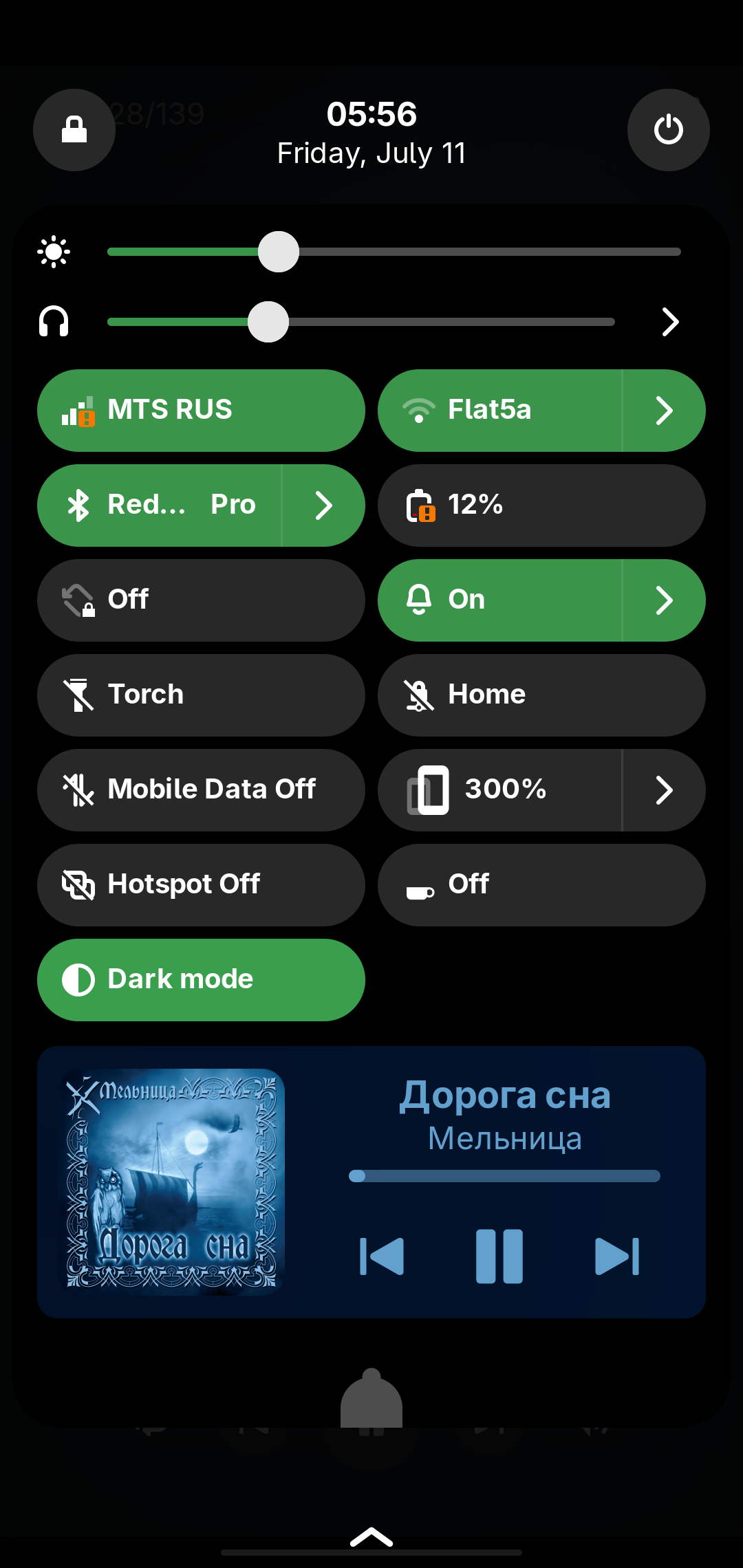The width and height of the screenshot is (743, 1568).
Task: Disable Dark mode
Action: click(200, 980)
